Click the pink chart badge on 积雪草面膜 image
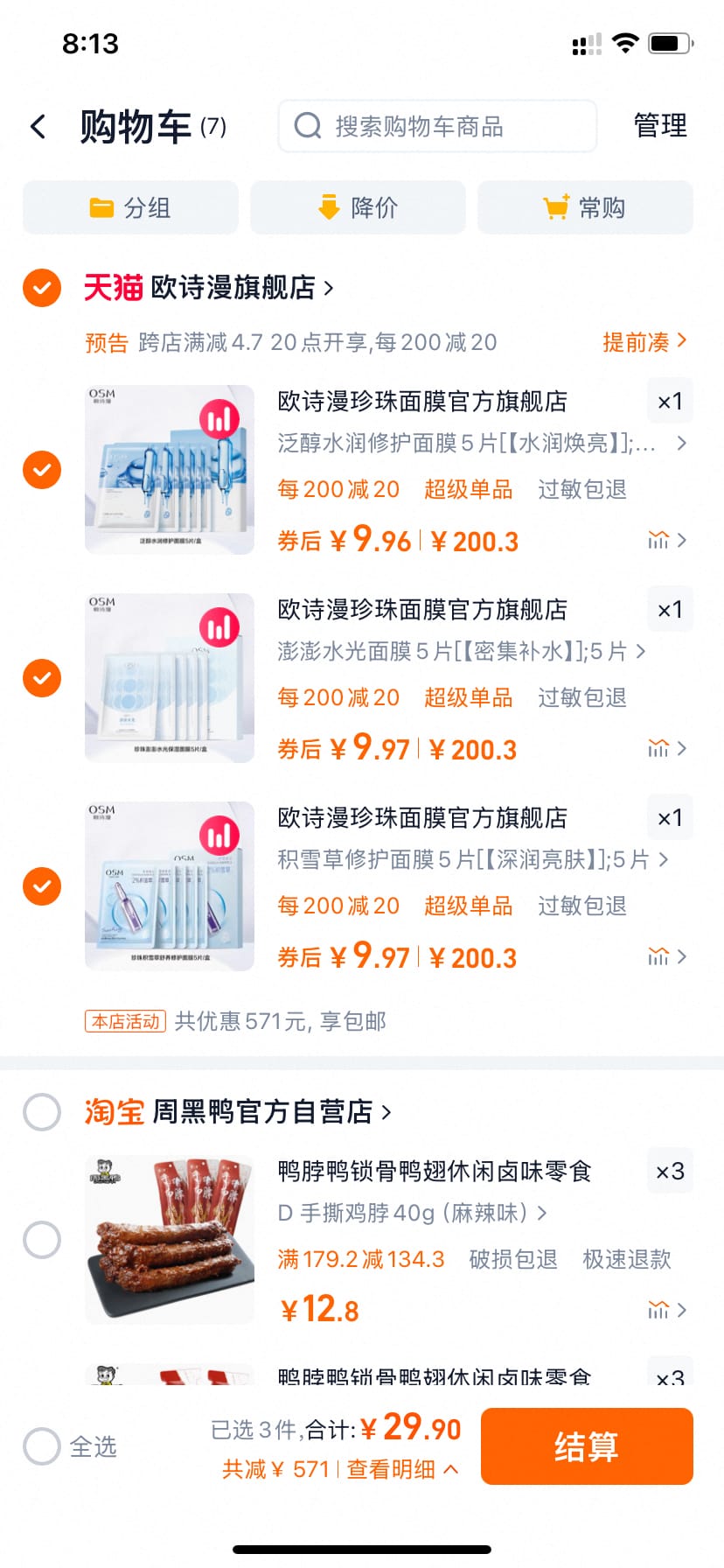The height and width of the screenshot is (1568, 724). pyautogui.click(x=219, y=836)
